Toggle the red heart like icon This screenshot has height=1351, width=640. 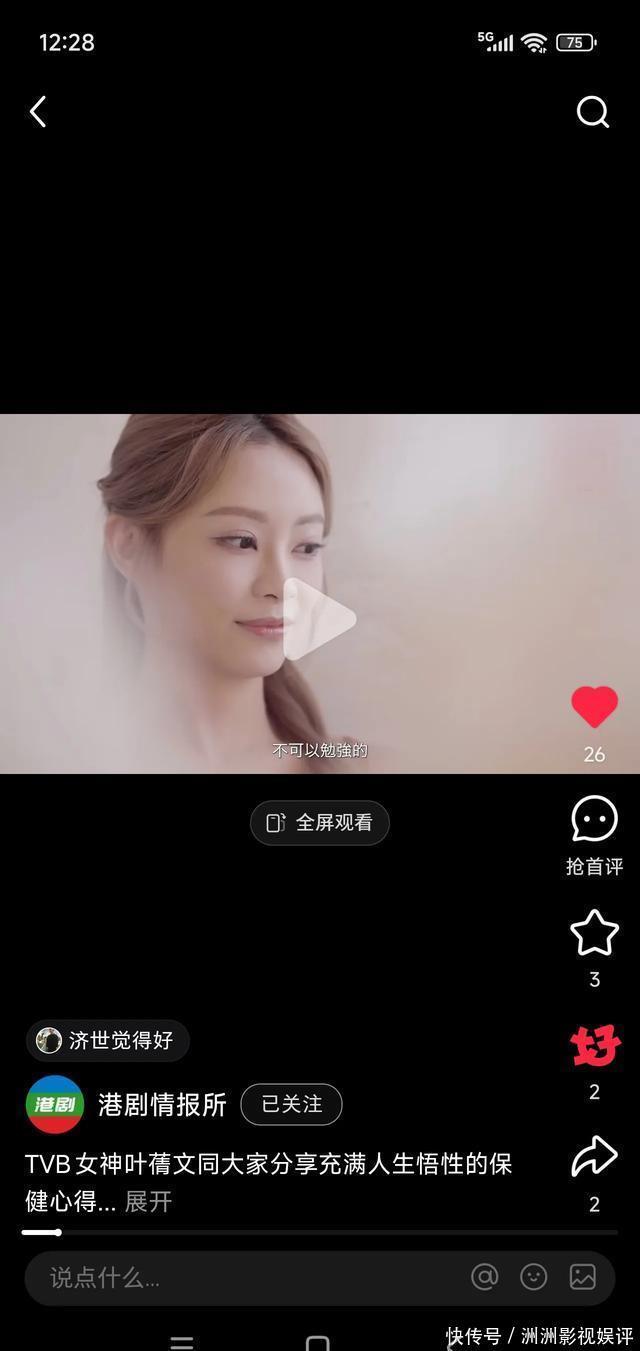pos(594,708)
